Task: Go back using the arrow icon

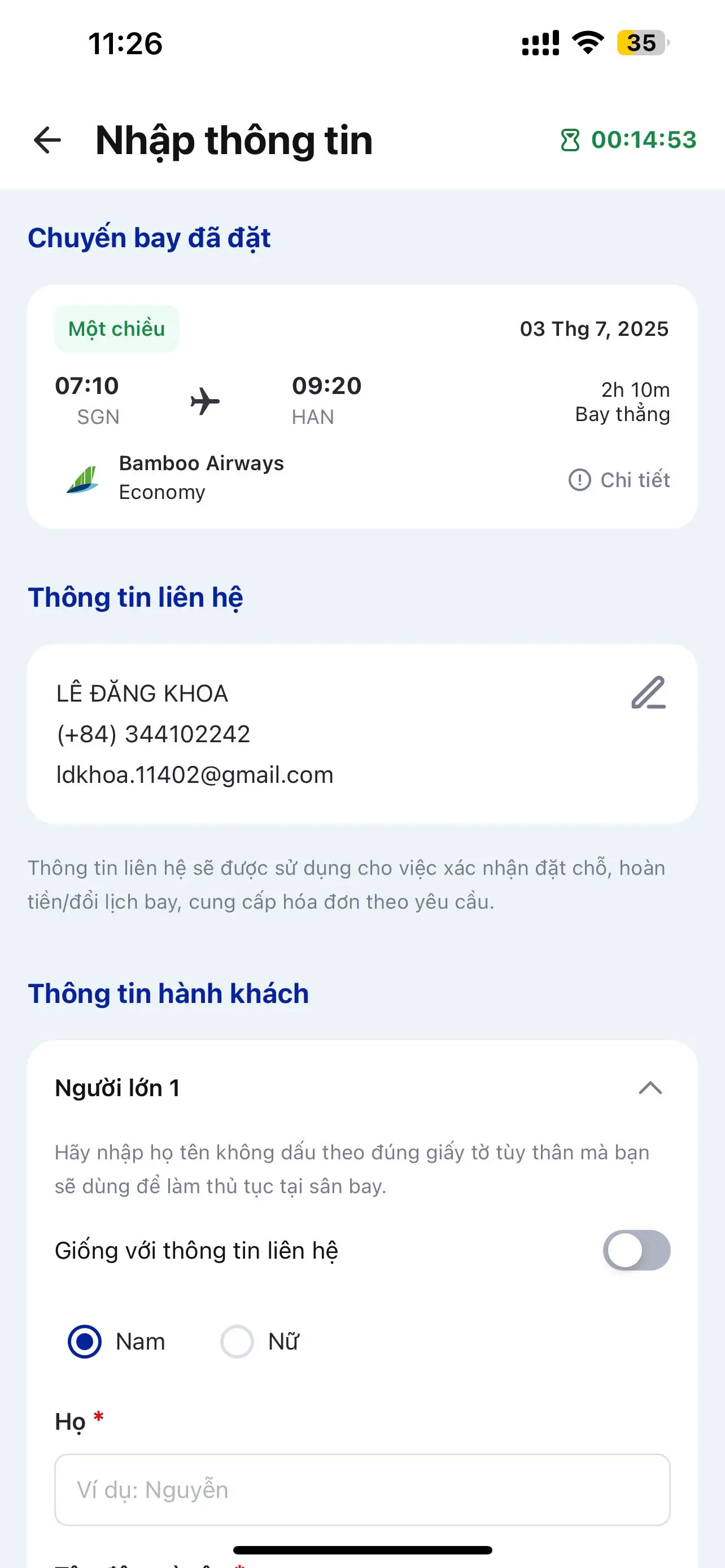Action: [47, 140]
